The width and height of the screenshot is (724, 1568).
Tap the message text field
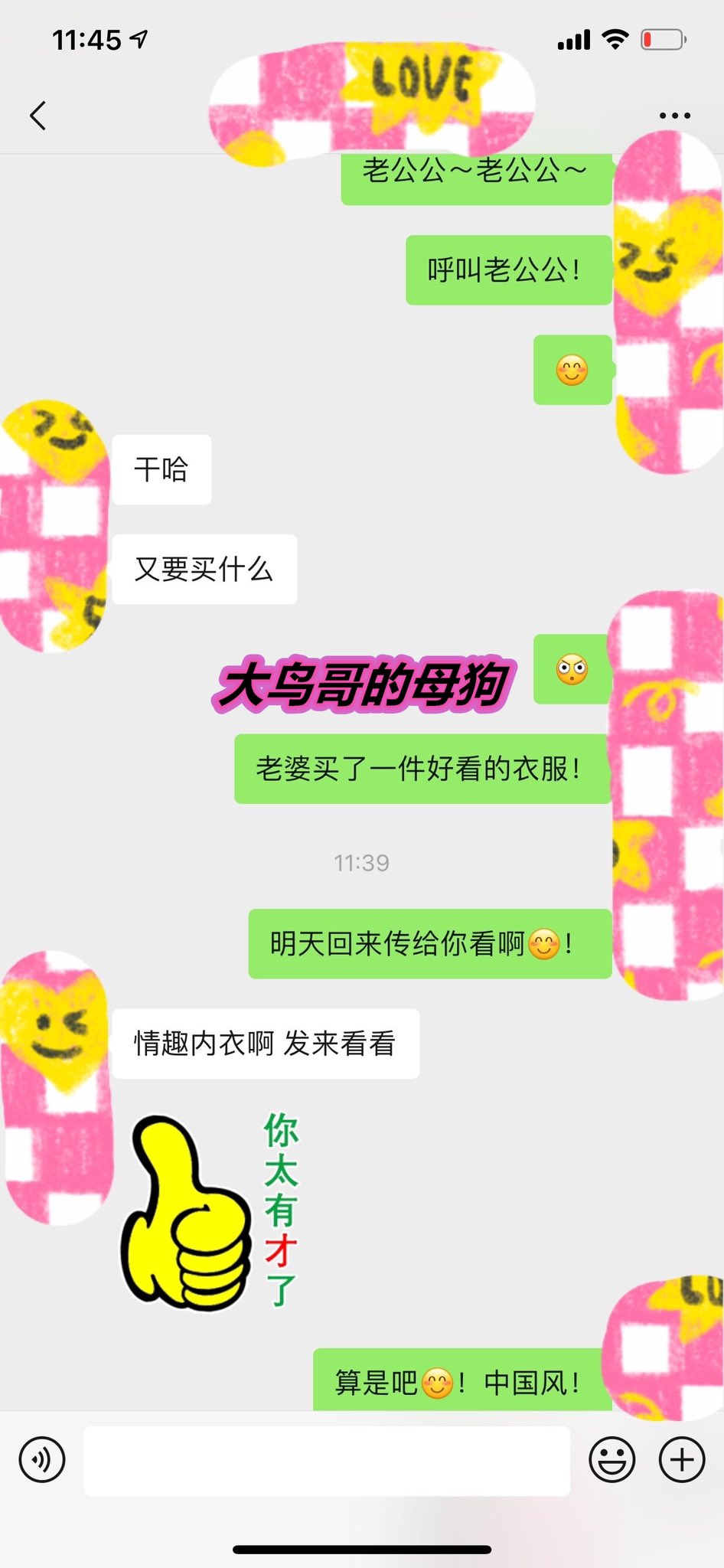(327, 1460)
